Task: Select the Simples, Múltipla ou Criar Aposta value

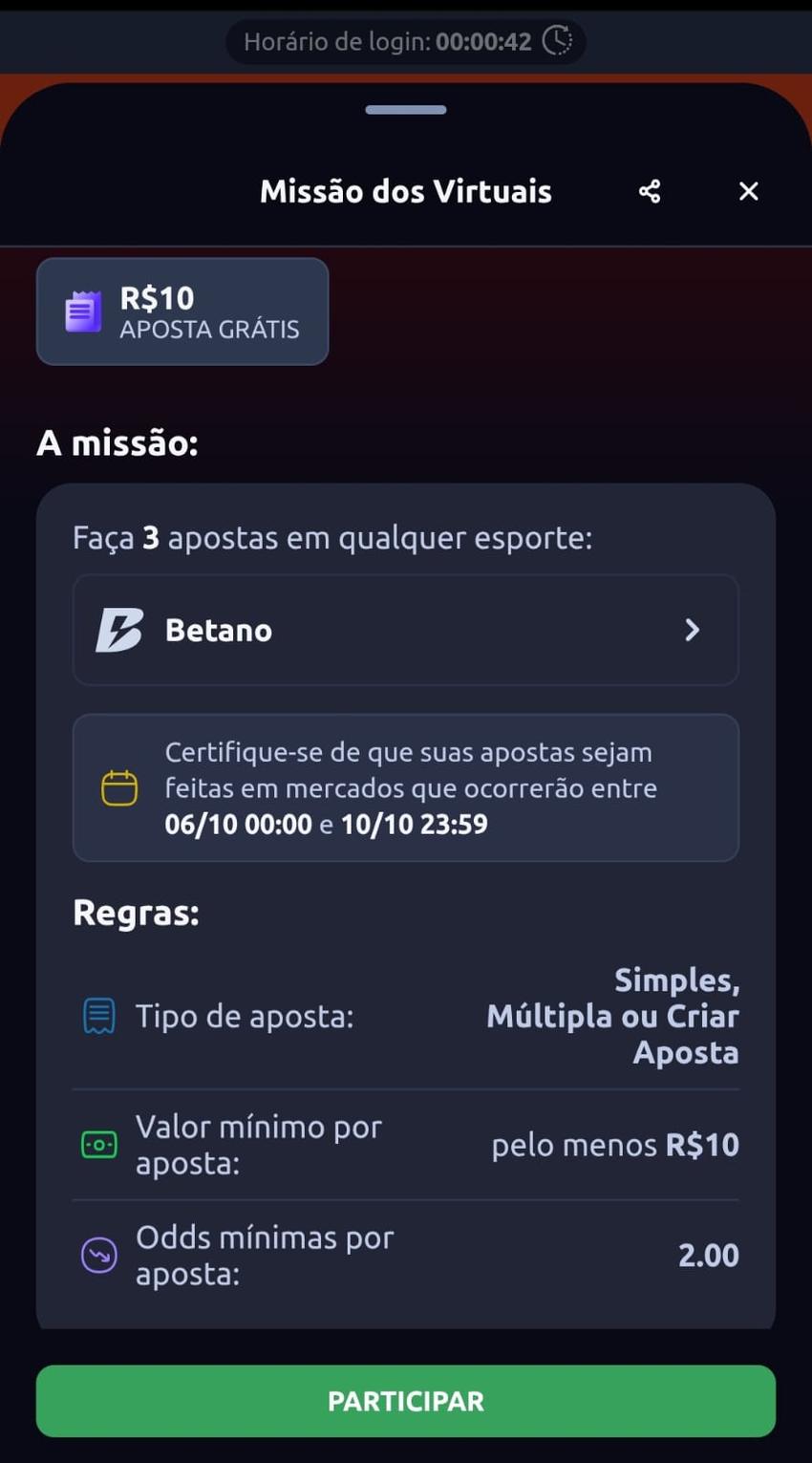Action: coord(613,1016)
